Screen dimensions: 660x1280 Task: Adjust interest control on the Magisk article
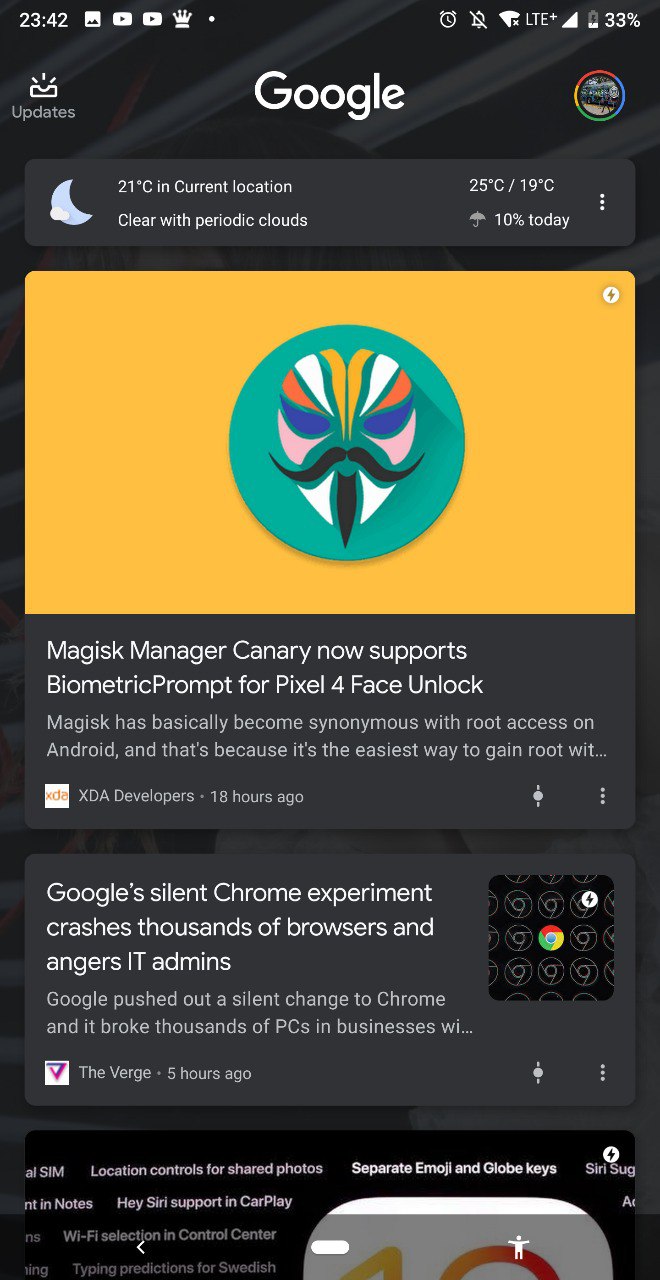pos(538,796)
